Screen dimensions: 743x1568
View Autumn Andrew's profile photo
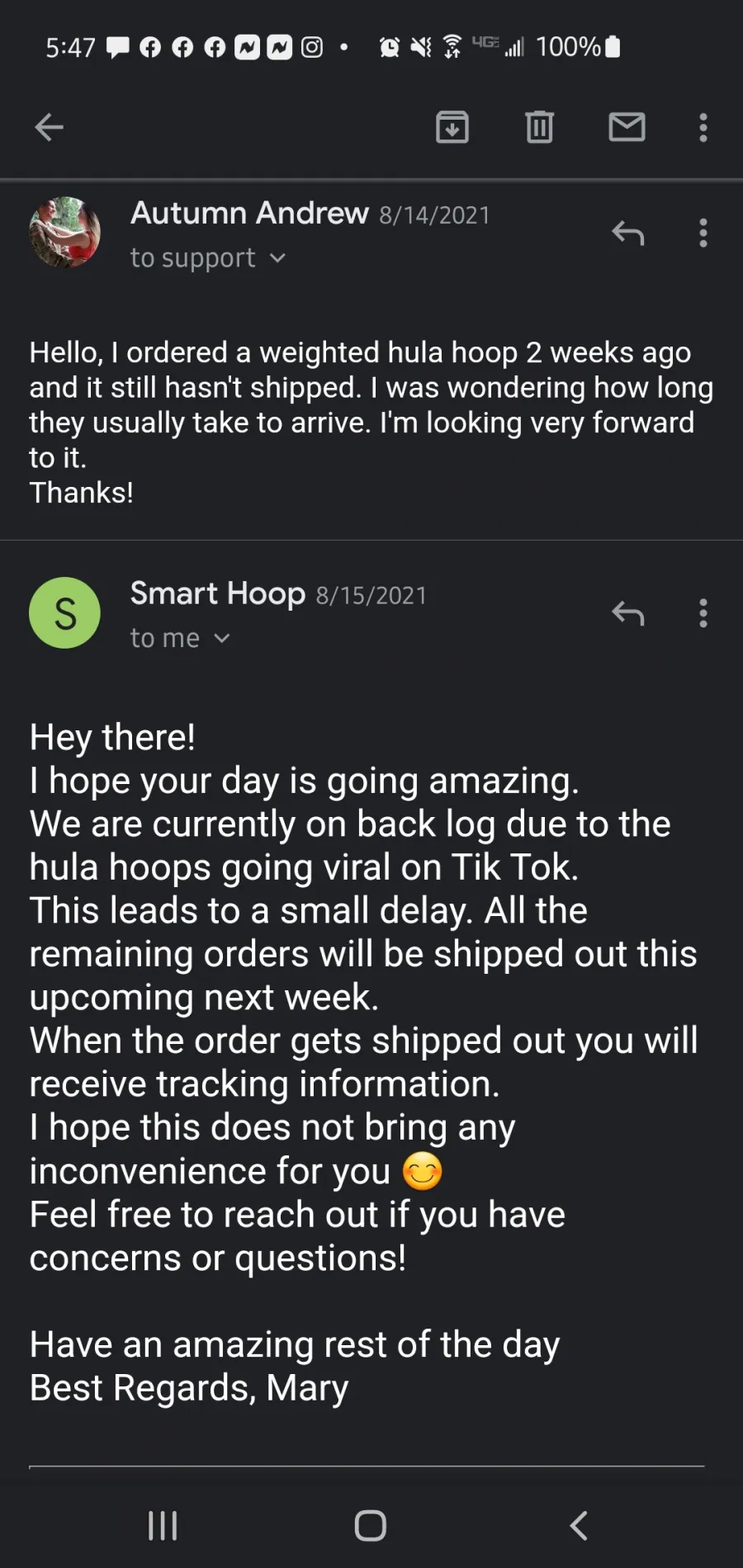[64, 233]
